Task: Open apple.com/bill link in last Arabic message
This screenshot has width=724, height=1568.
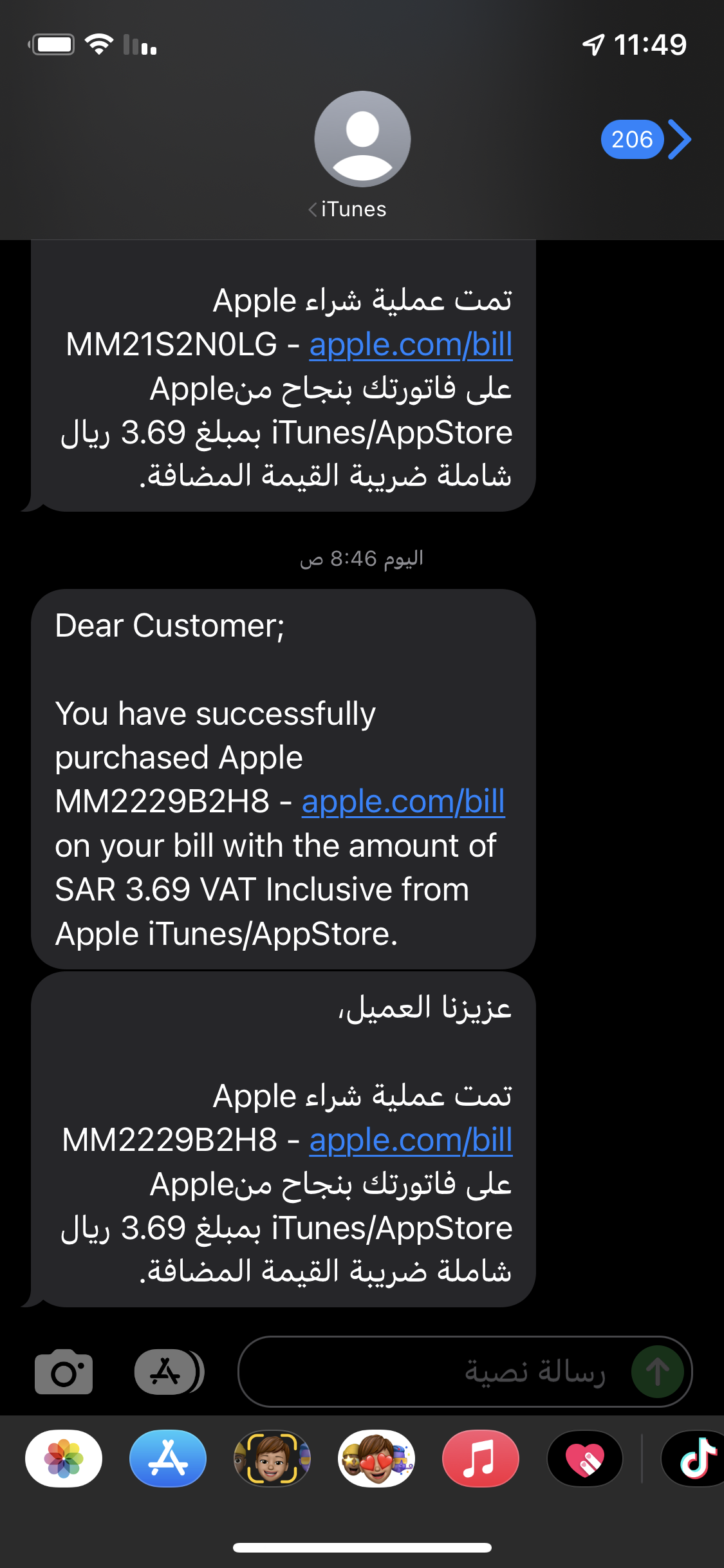Action: [411, 1141]
